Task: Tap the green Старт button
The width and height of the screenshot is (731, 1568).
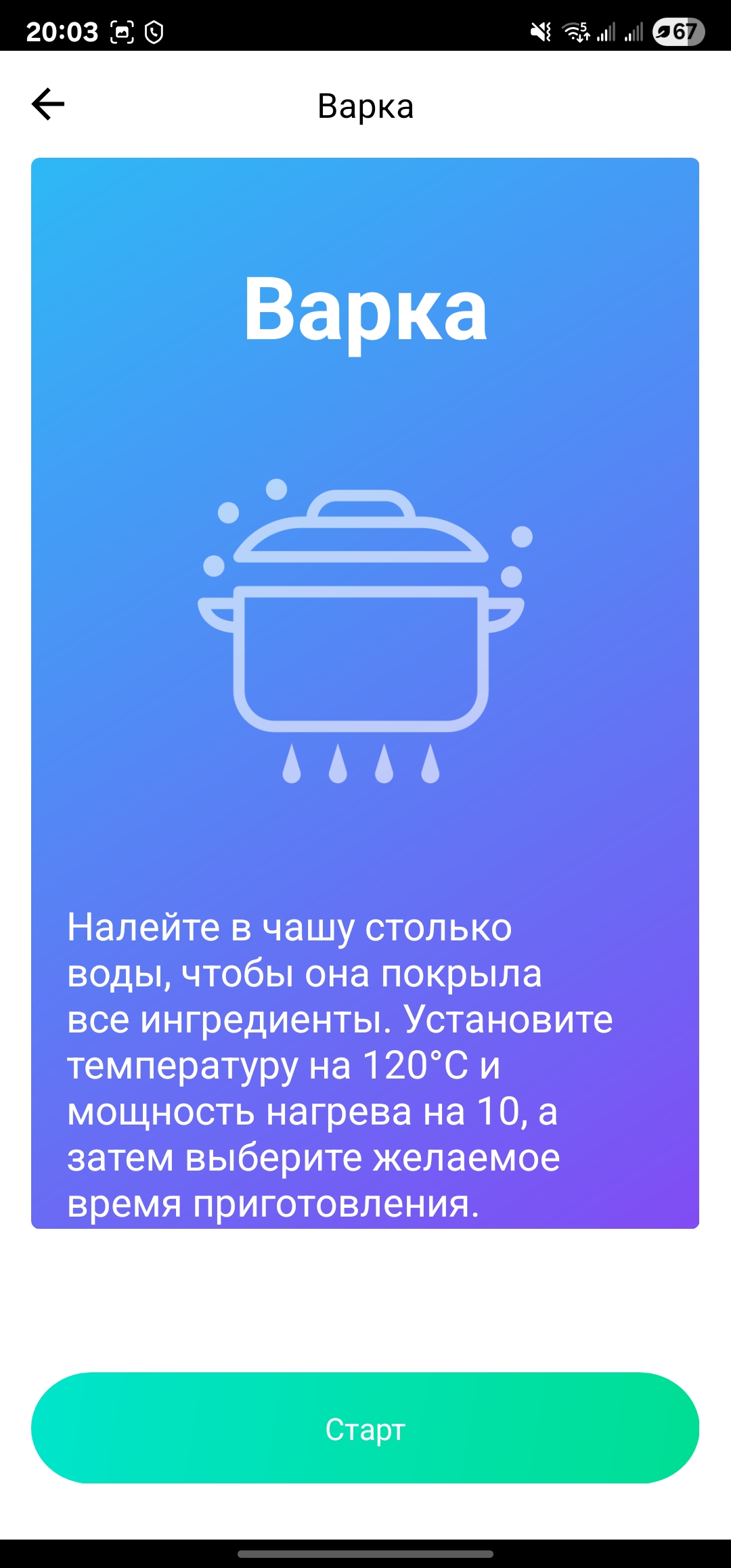Action: 365,1429
